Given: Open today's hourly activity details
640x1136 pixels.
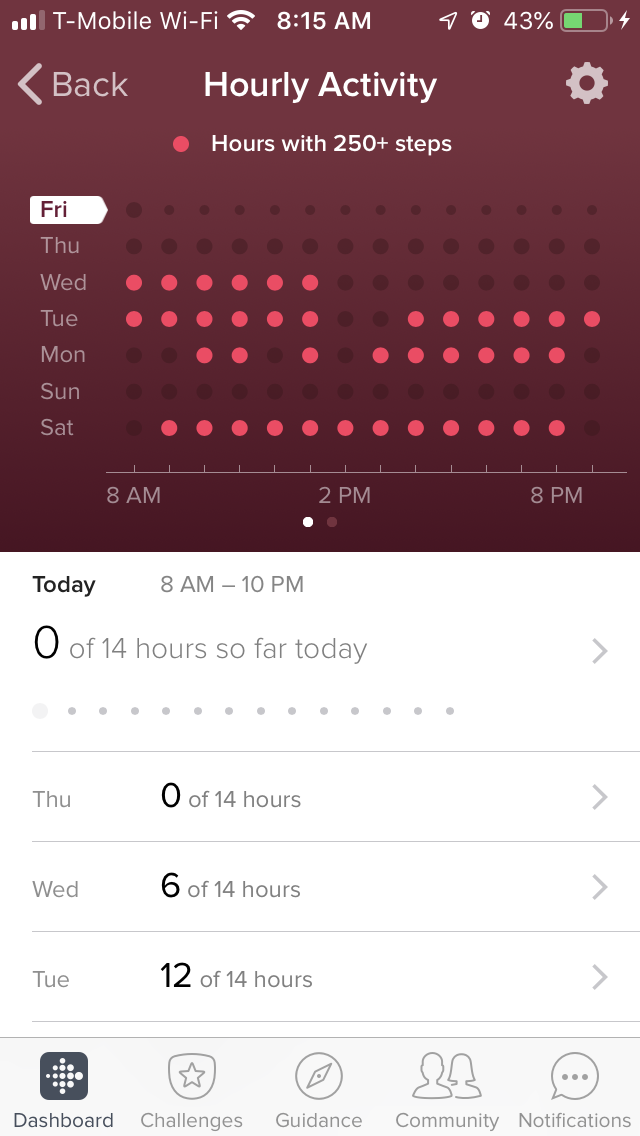Looking at the screenshot, I should pyautogui.click(x=320, y=650).
